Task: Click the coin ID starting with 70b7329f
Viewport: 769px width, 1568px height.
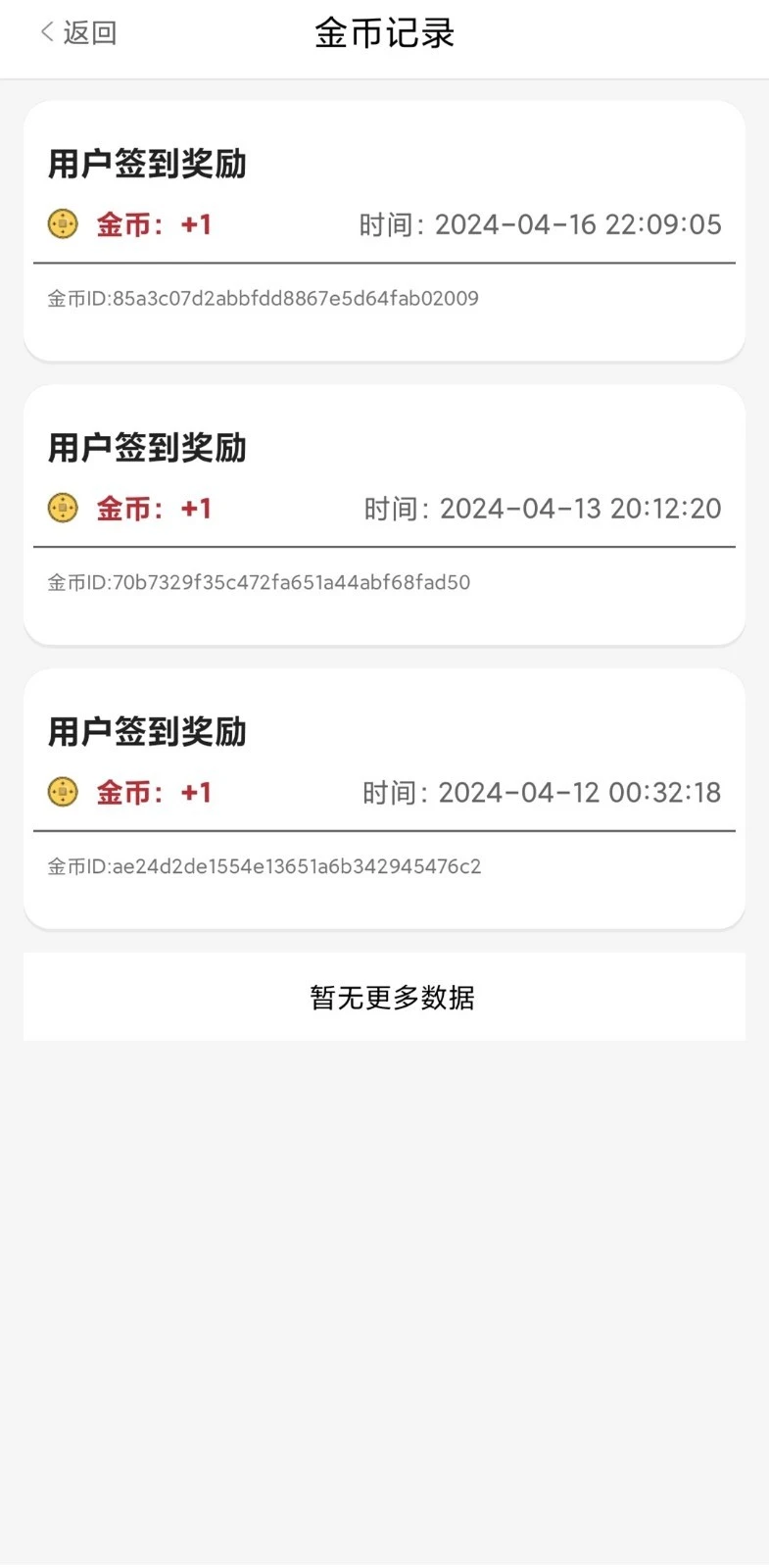Action: (x=259, y=582)
